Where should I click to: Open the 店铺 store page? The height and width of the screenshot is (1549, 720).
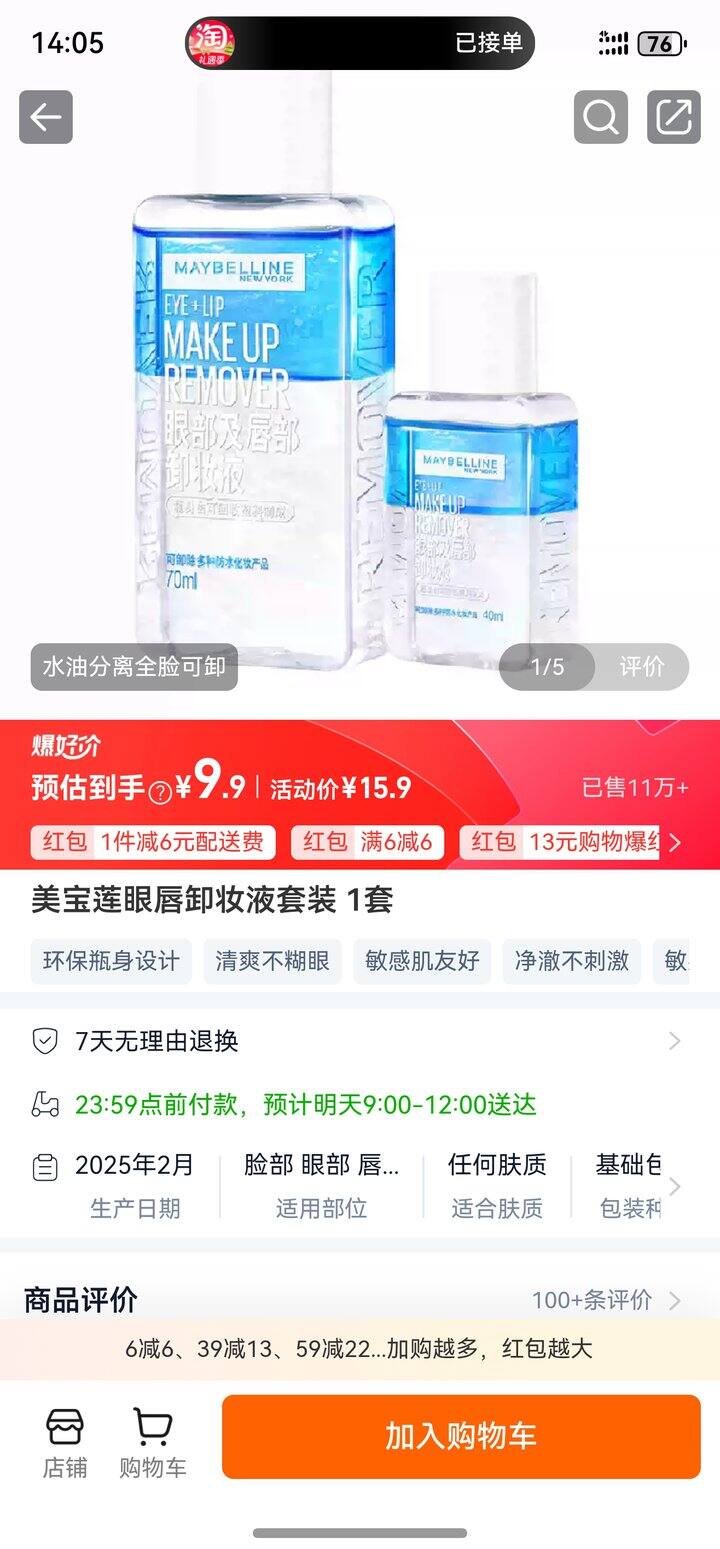coord(65,1443)
